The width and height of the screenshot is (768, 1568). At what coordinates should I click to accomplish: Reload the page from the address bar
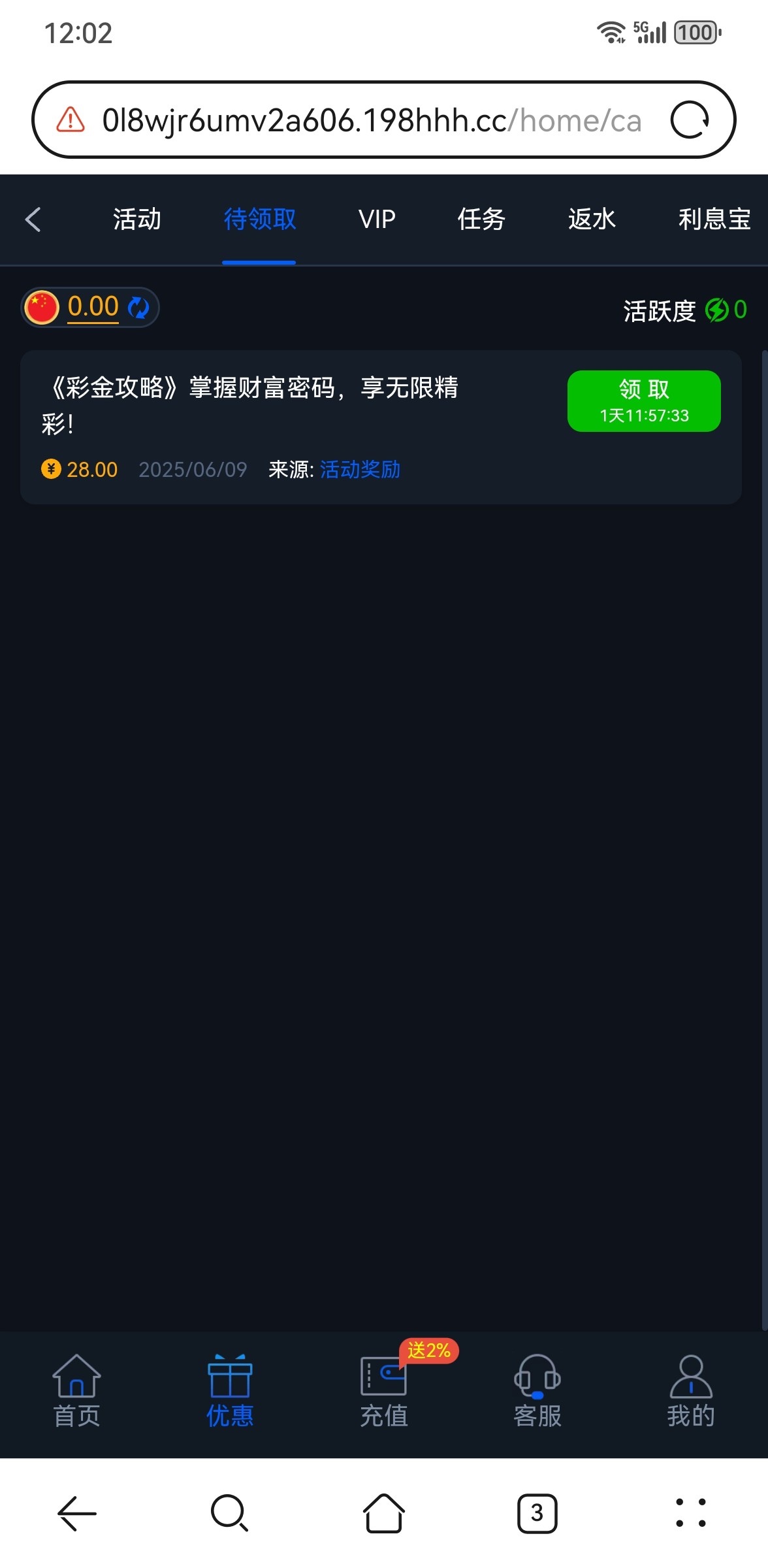690,120
